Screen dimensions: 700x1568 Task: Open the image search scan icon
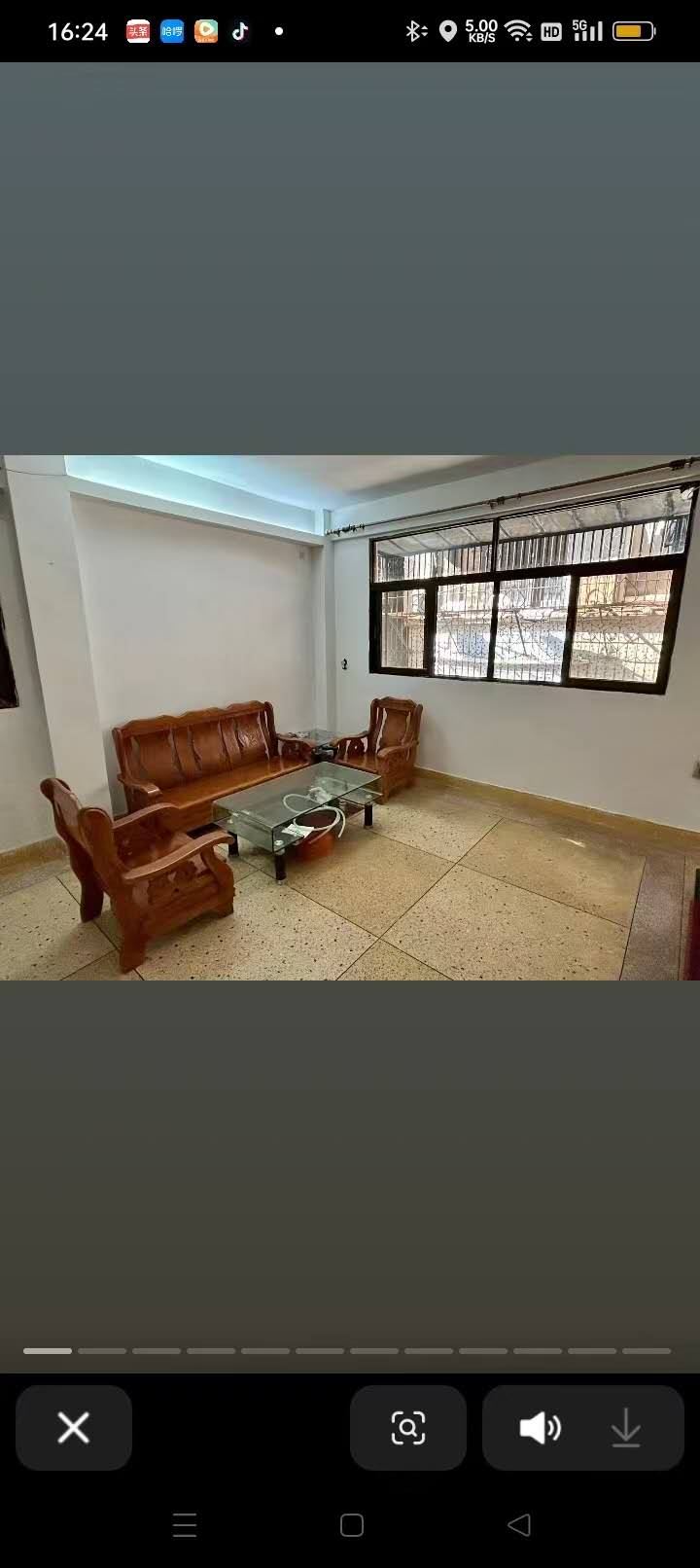[x=407, y=1428]
